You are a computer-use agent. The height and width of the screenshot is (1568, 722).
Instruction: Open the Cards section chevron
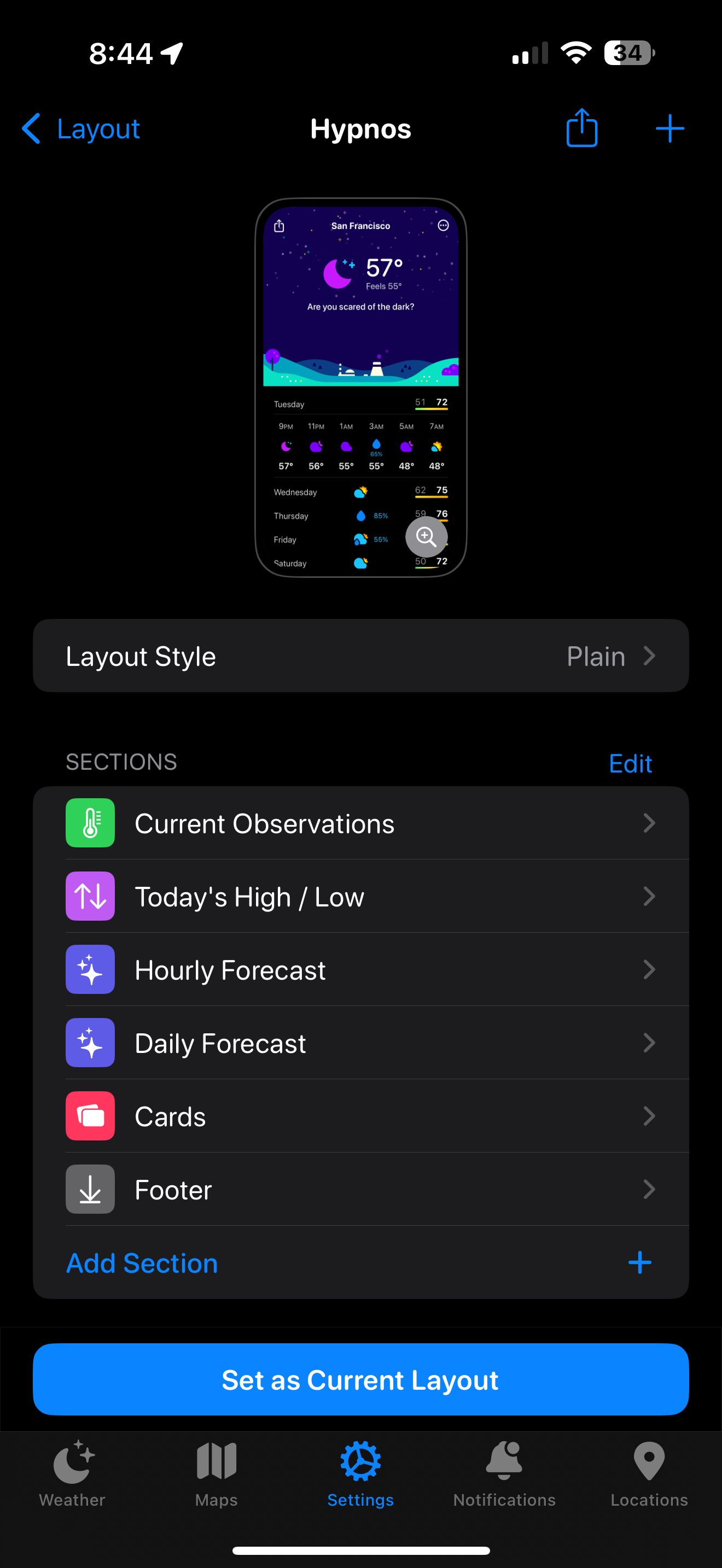tap(650, 1116)
